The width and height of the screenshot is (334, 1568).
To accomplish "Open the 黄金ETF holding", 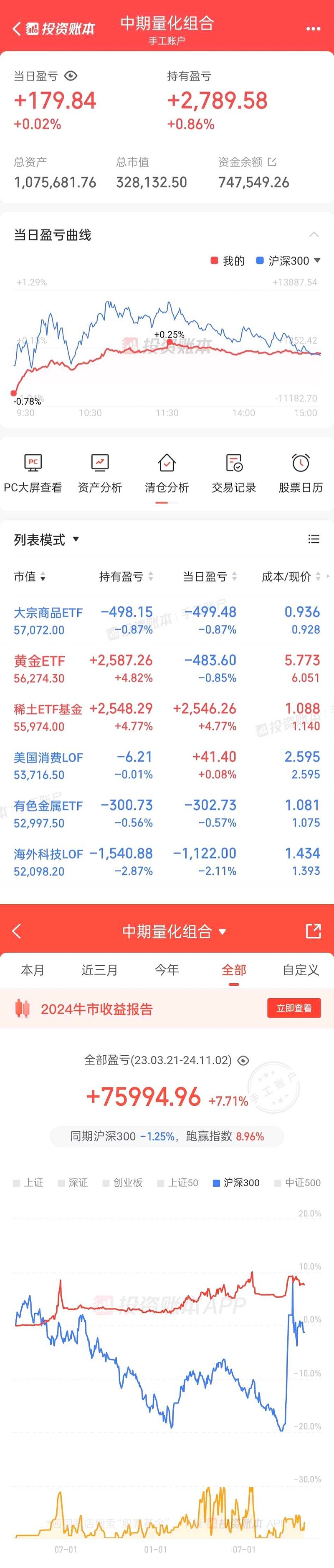I will coord(40,661).
